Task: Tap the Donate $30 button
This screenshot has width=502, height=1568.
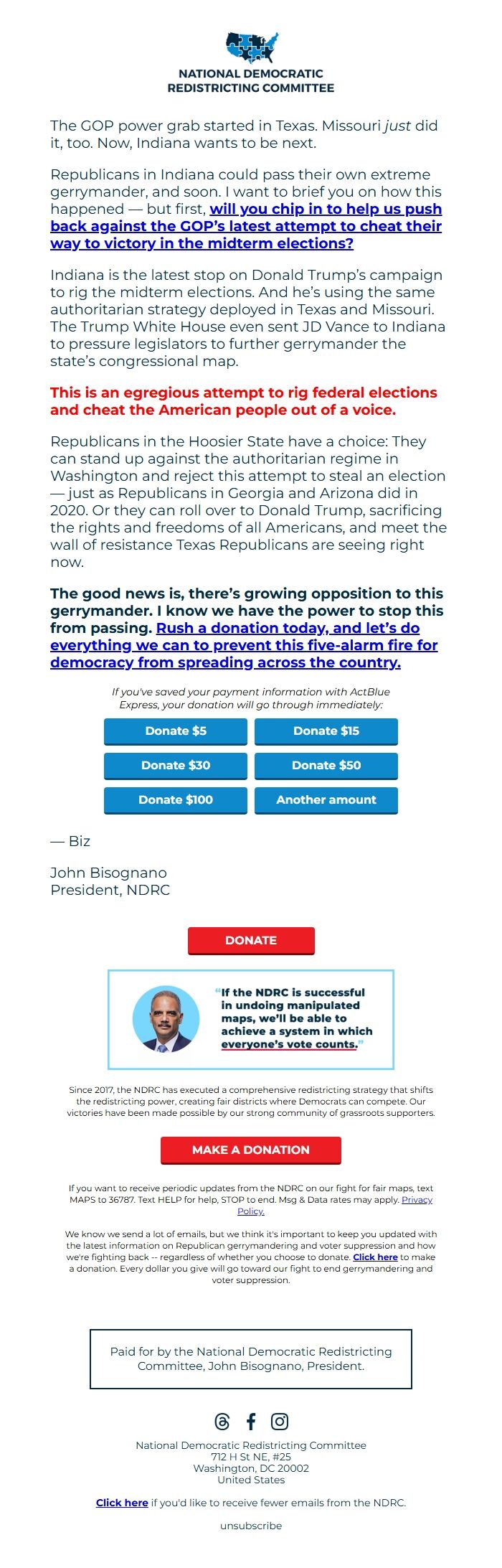Action: coord(176,766)
